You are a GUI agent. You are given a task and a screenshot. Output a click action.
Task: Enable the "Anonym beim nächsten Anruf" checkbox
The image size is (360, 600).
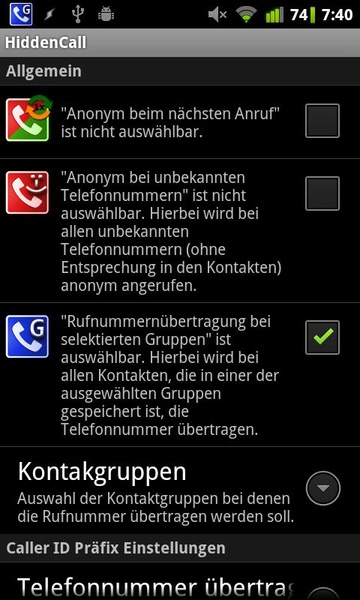pos(322,121)
